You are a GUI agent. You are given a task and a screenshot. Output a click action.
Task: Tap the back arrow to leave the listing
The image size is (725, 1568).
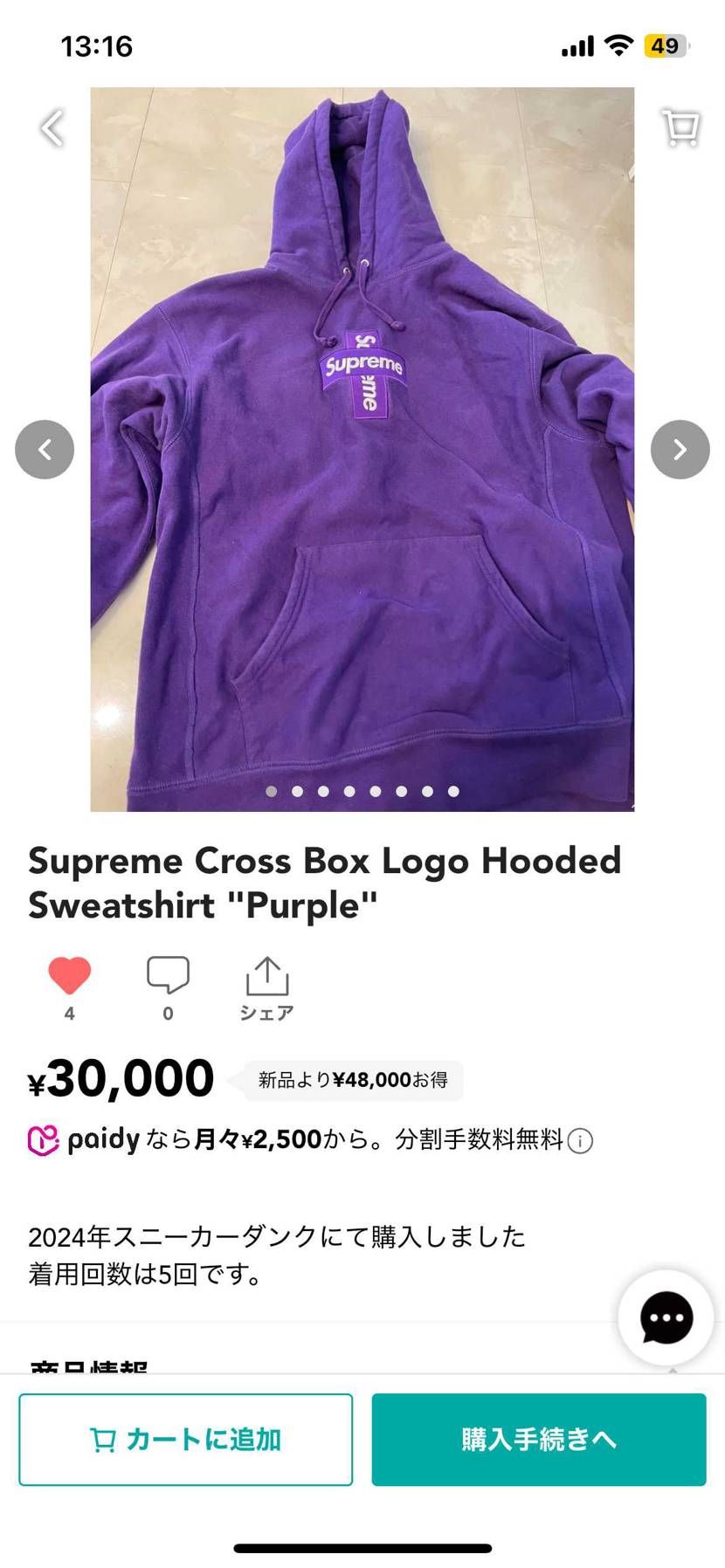tap(52, 127)
